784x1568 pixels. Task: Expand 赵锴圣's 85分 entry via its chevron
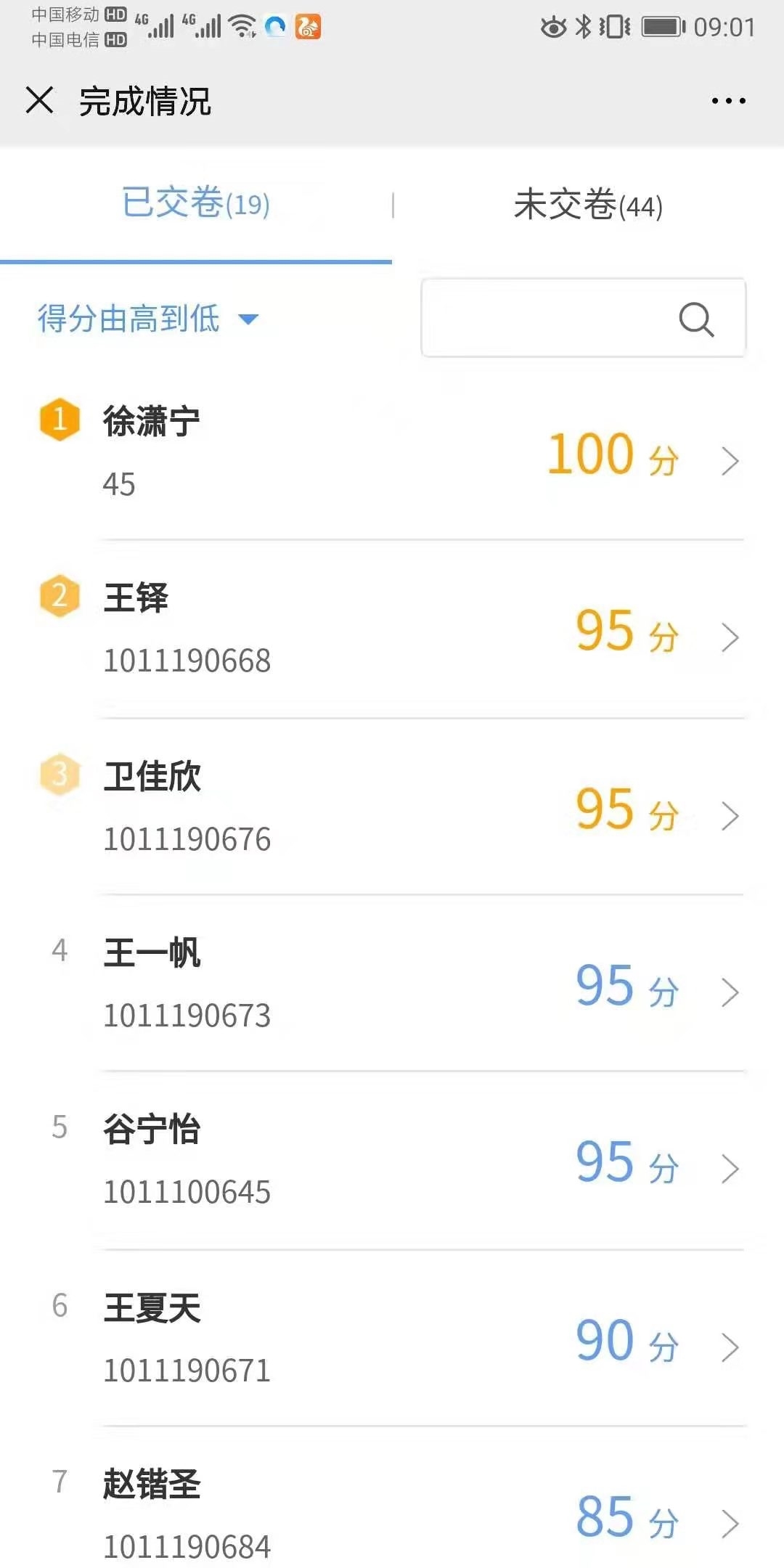pyautogui.click(x=730, y=1524)
